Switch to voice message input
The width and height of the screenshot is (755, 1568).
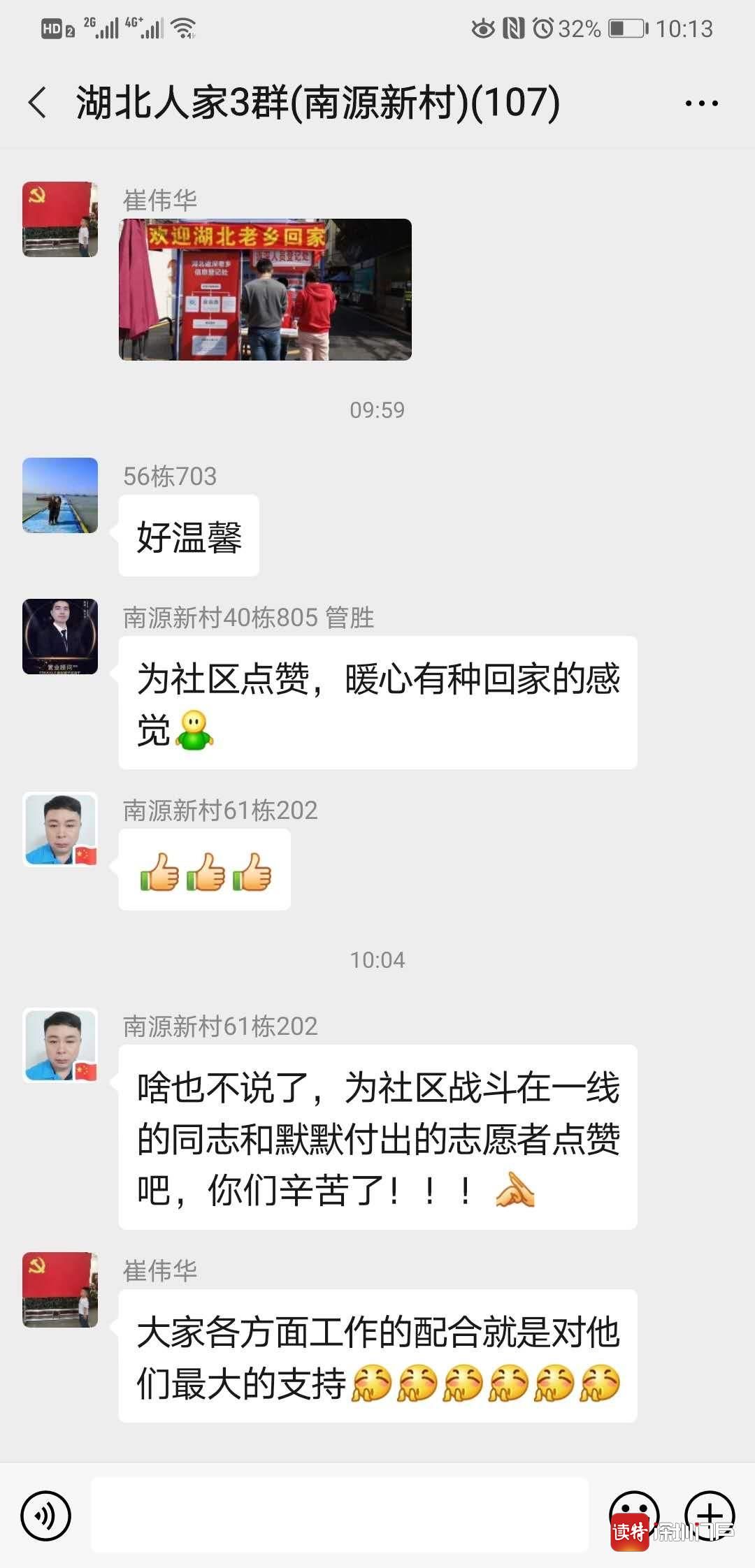(x=46, y=1516)
